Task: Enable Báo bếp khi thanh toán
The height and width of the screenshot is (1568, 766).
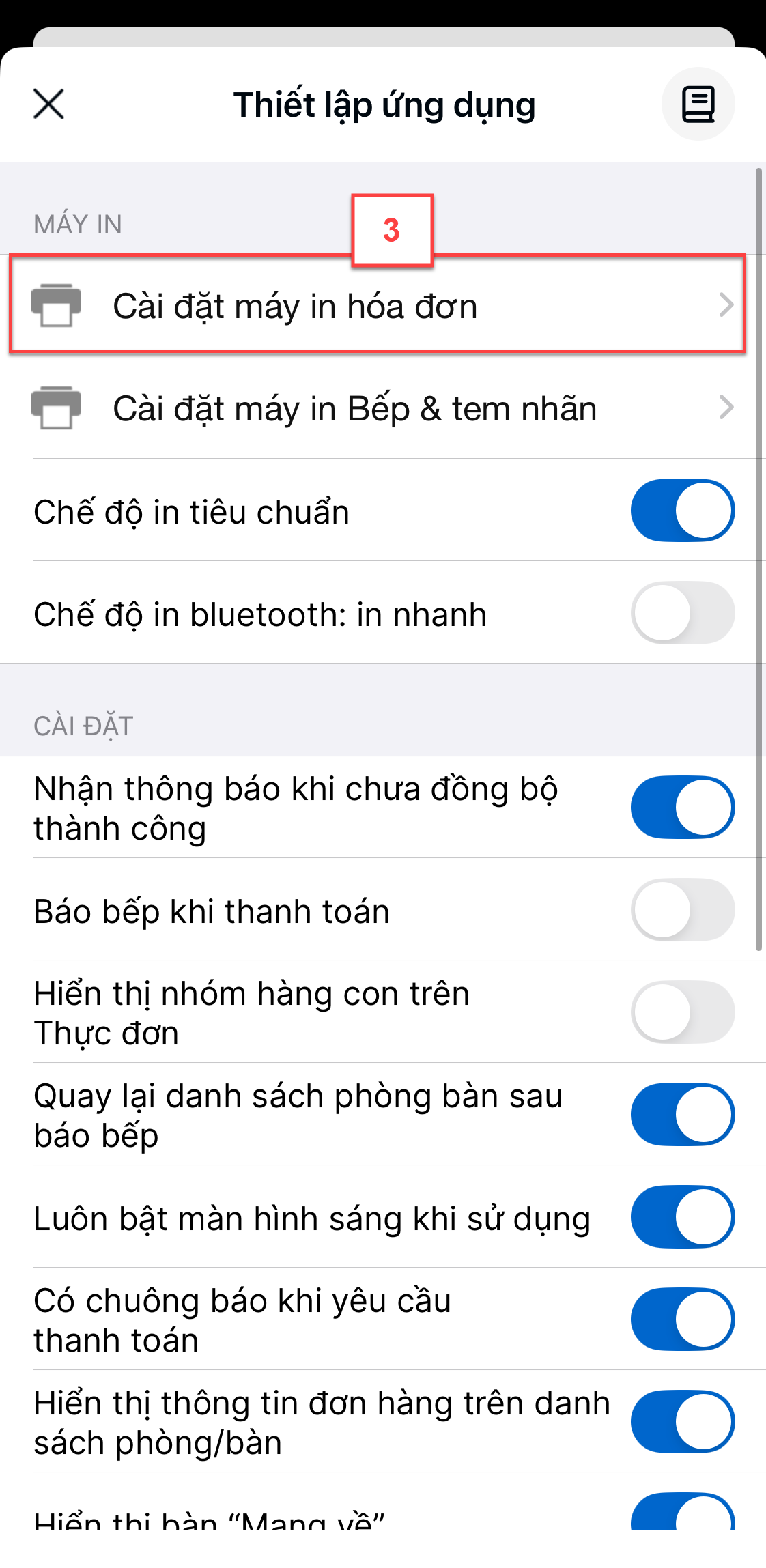Action: (x=682, y=909)
